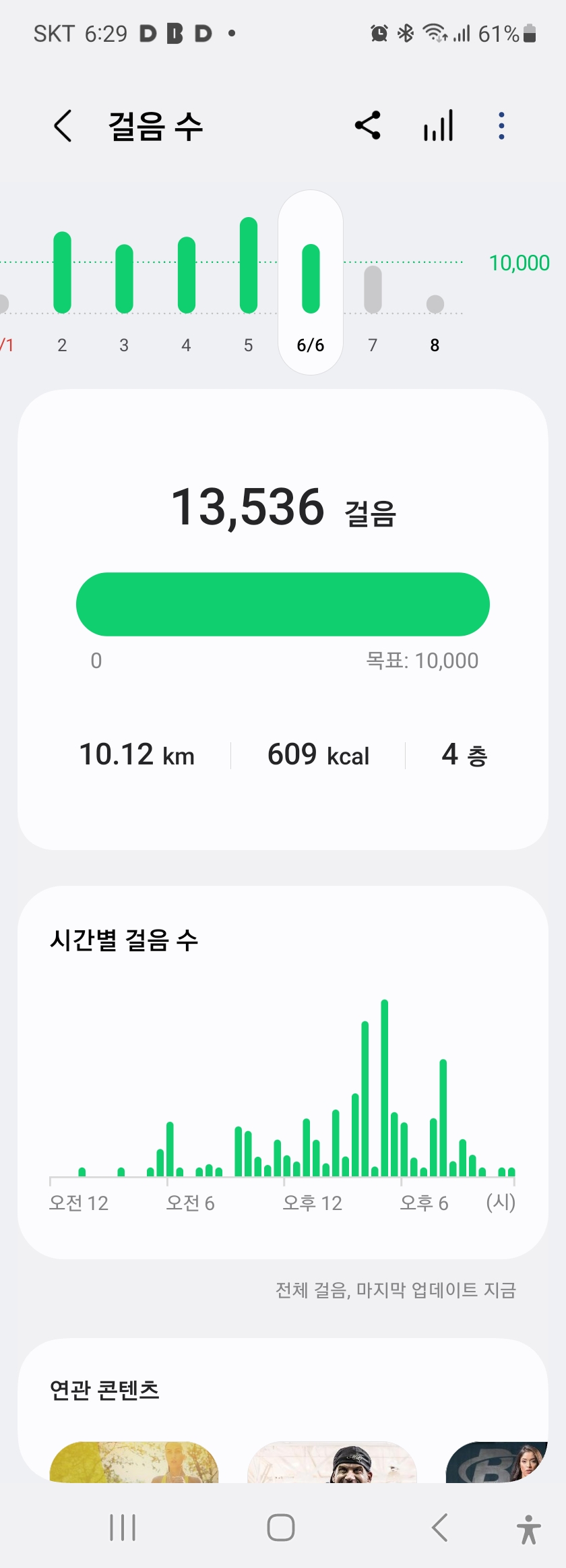
Task: Share today's step count
Action: tap(368, 126)
